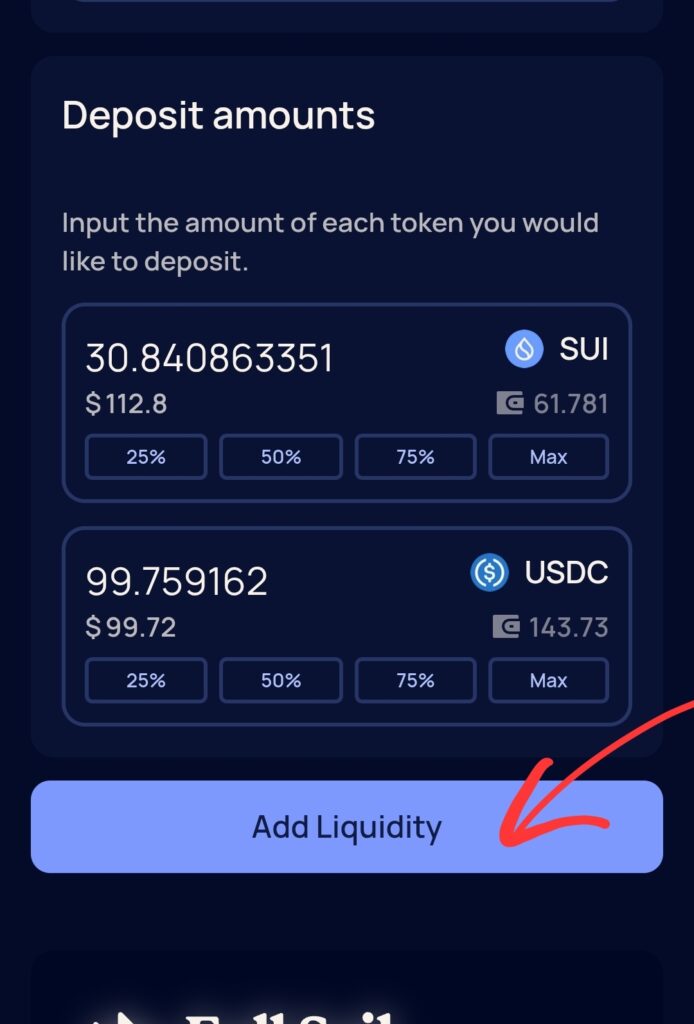Select 25% of SUI balance
694x1024 pixels.
[x=146, y=457]
